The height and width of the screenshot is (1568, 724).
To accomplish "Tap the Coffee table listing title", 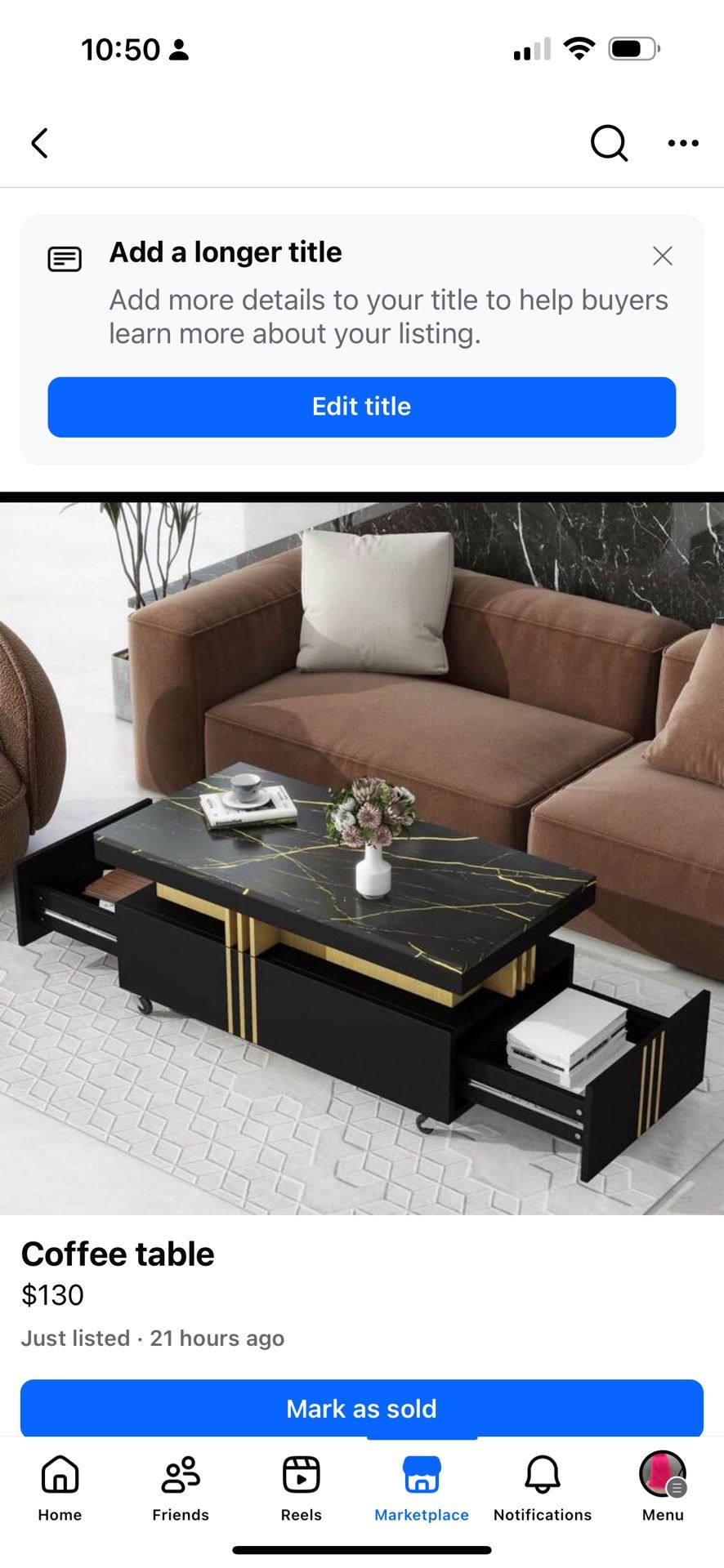I will pyautogui.click(x=118, y=1254).
